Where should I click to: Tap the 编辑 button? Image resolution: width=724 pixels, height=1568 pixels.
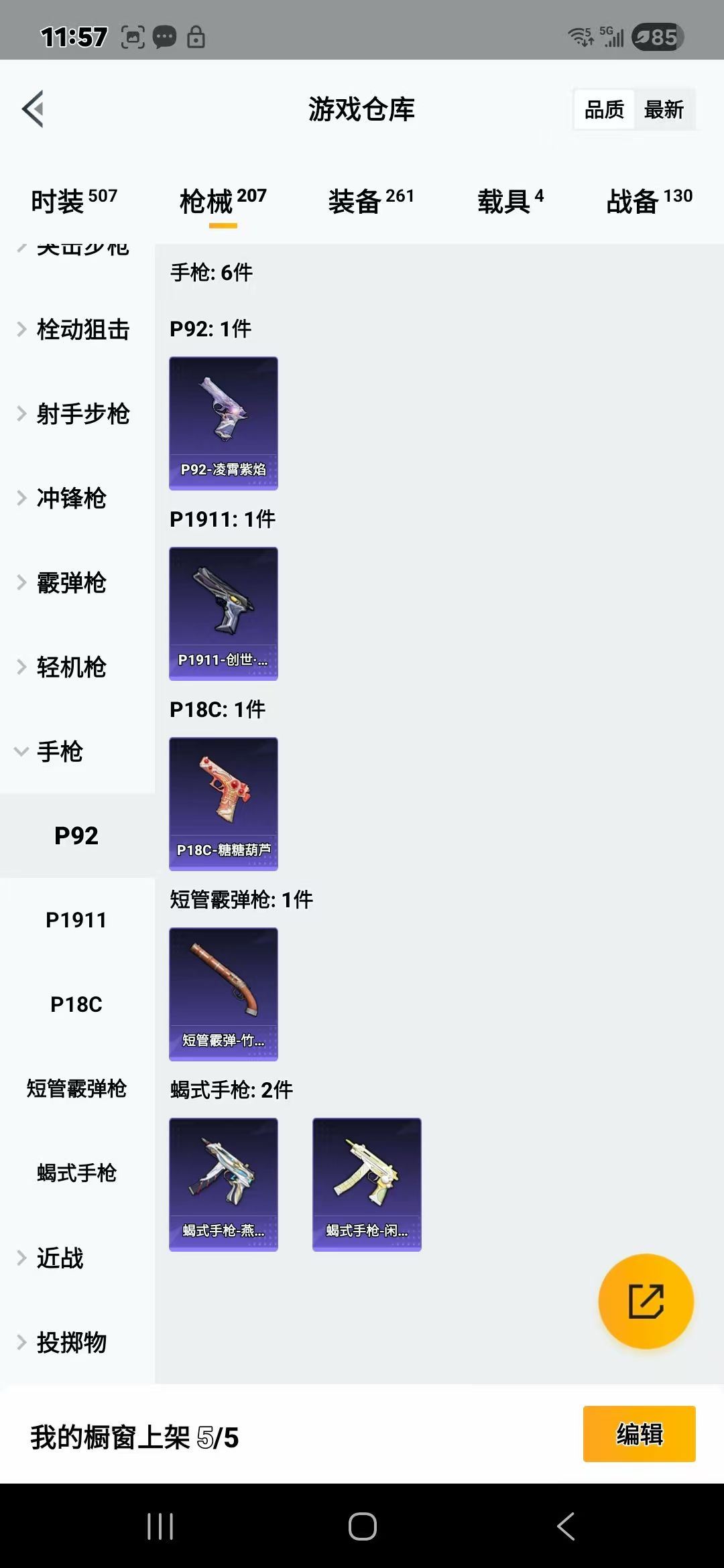tap(639, 1433)
